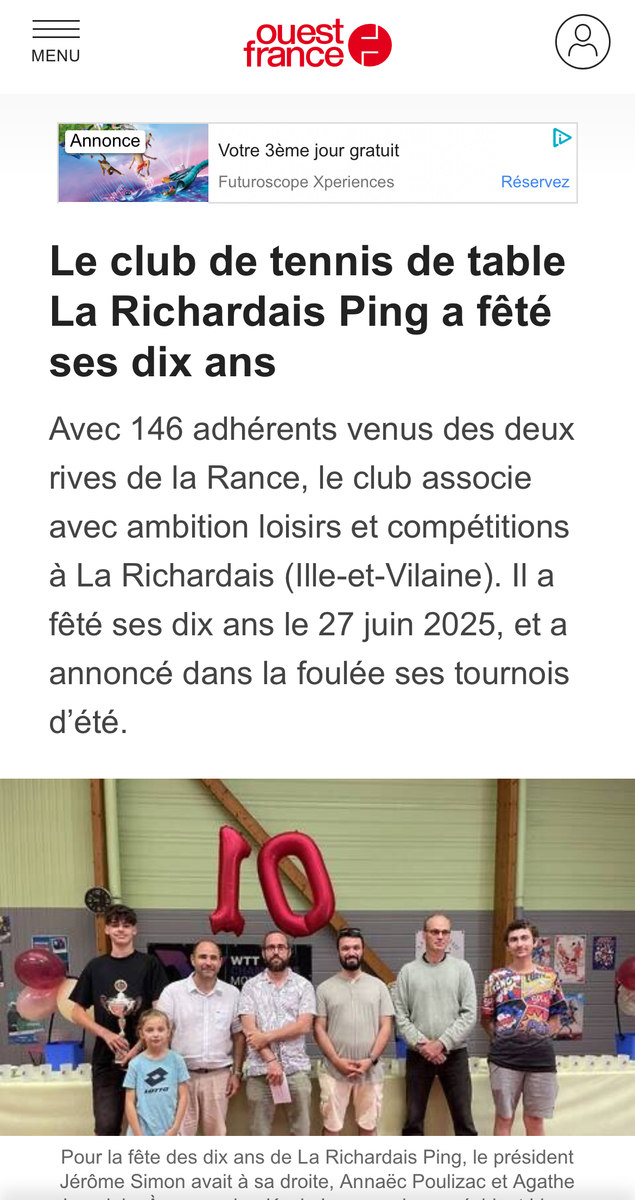Viewport: 635px width, 1200px height.
Task: Tap Réservez on the Futuroscope ad
Action: [x=535, y=182]
